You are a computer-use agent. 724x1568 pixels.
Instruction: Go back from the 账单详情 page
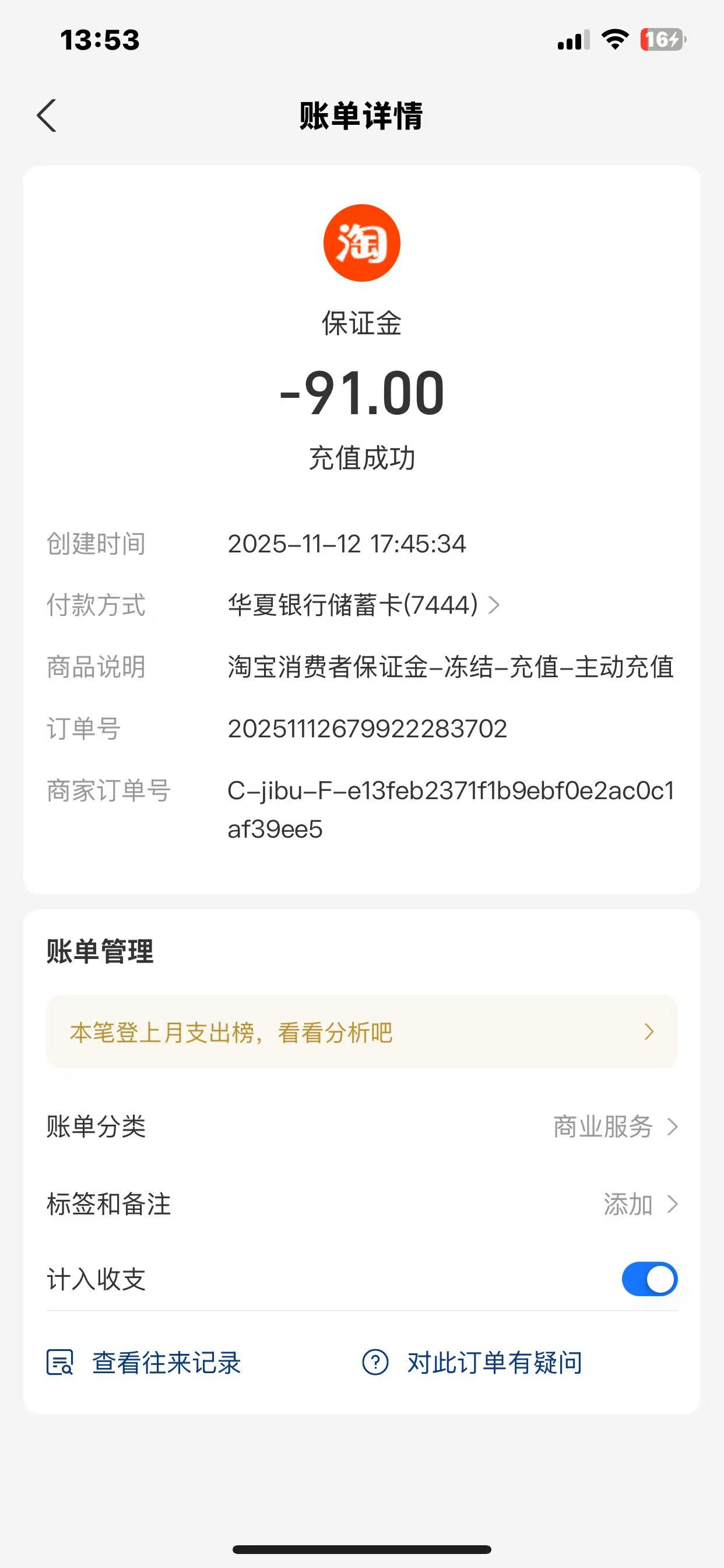point(47,116)
